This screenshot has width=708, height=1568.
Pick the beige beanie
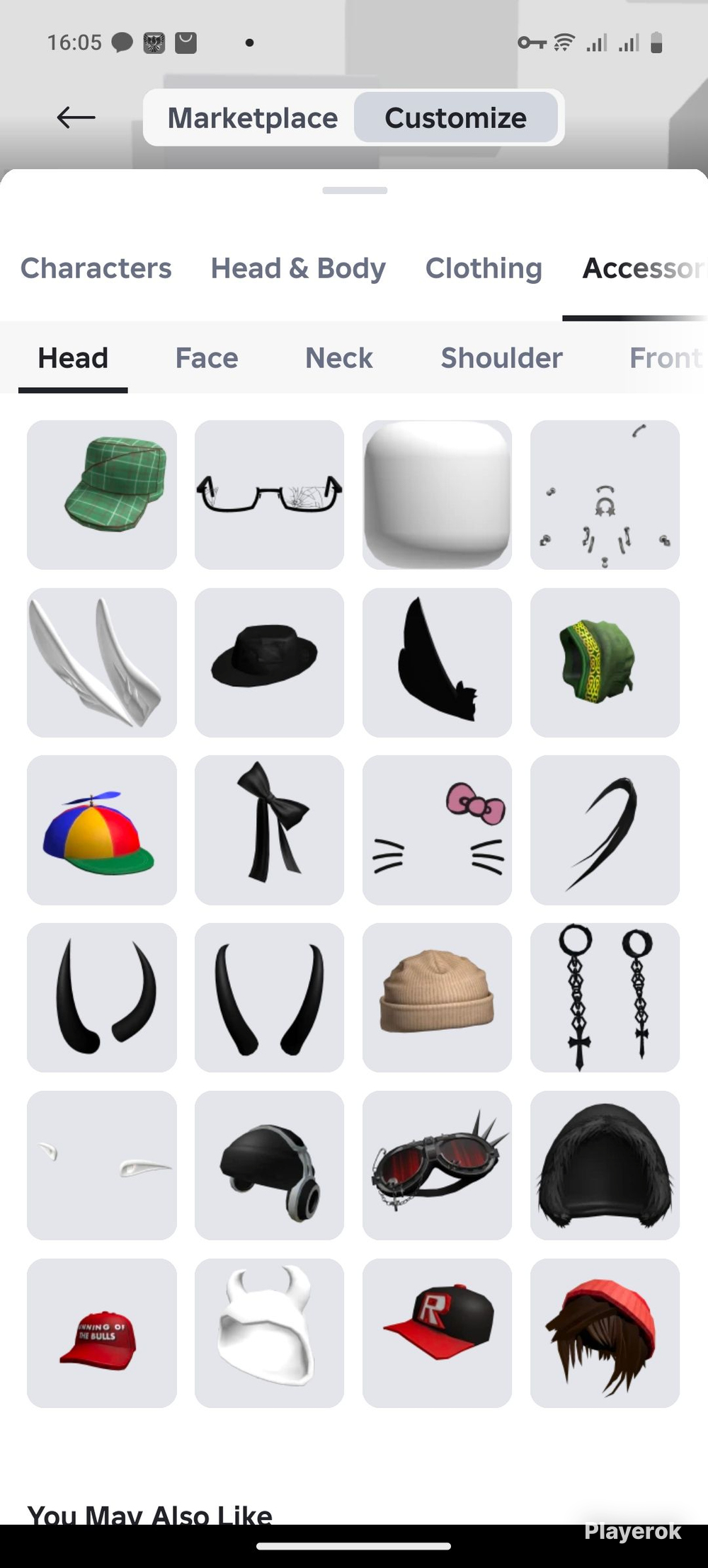(437, 997)
